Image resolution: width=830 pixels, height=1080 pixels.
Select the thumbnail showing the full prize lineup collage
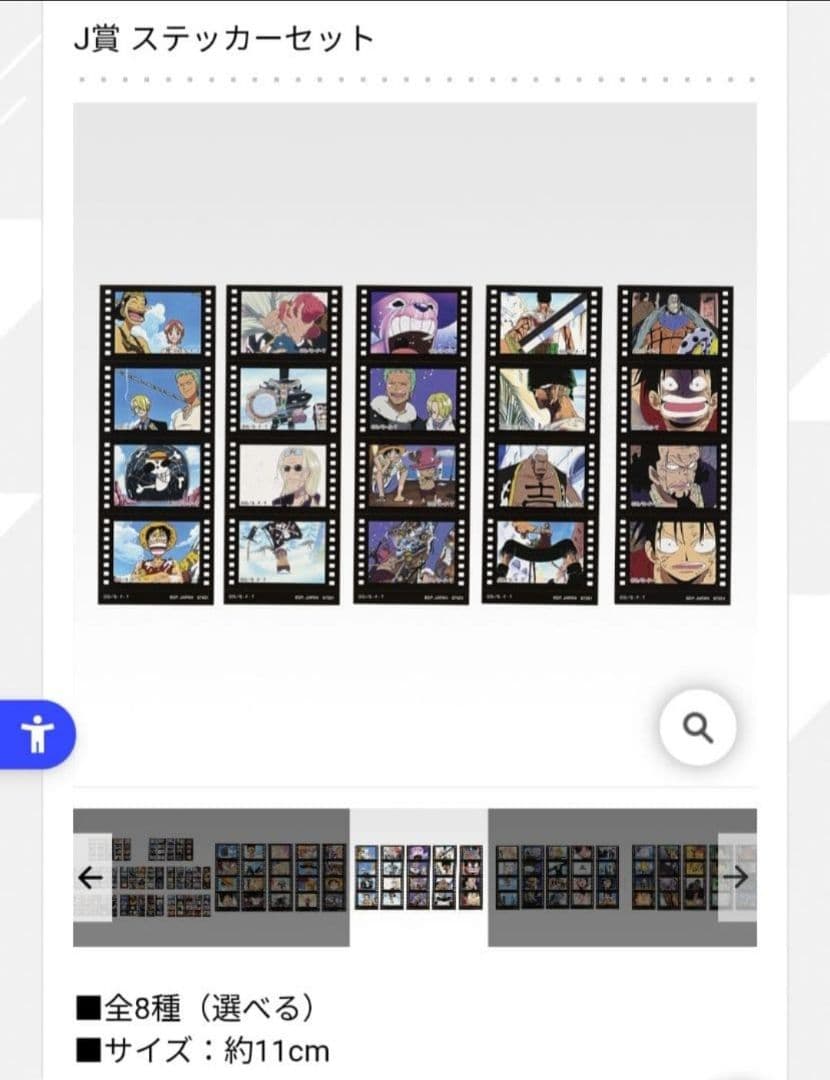tap(160, 877)
